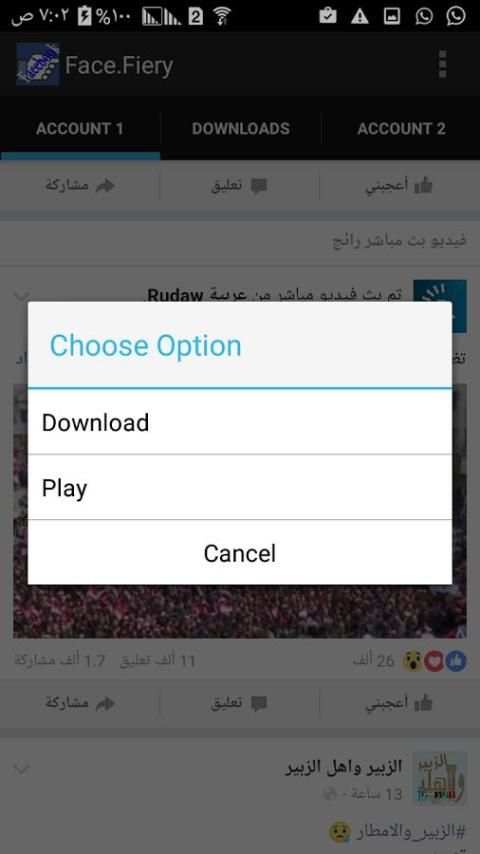Choose Download in the dialog
The height and width of the screenshot is (854, 480).
tap(240, 422)
